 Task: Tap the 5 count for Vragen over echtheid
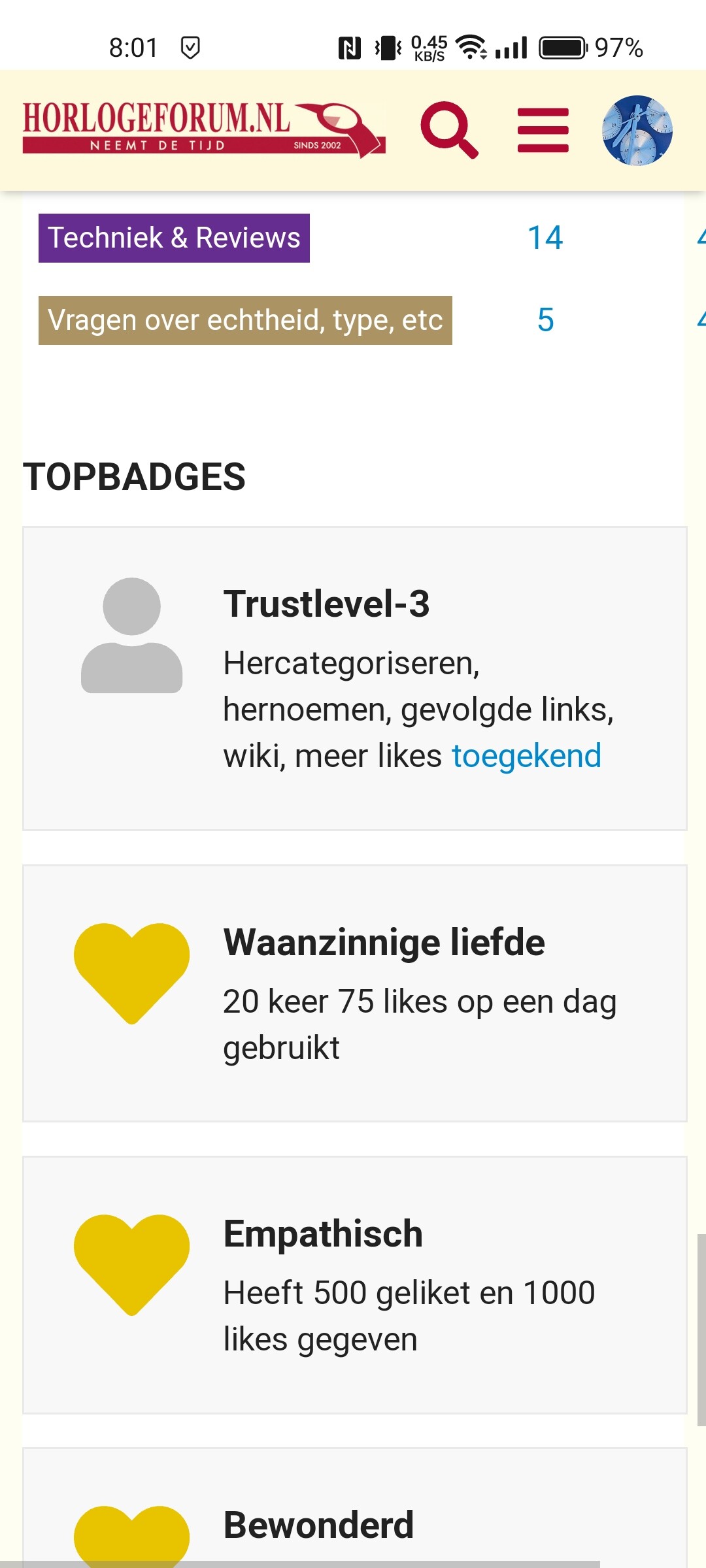(x=546, y=320)
